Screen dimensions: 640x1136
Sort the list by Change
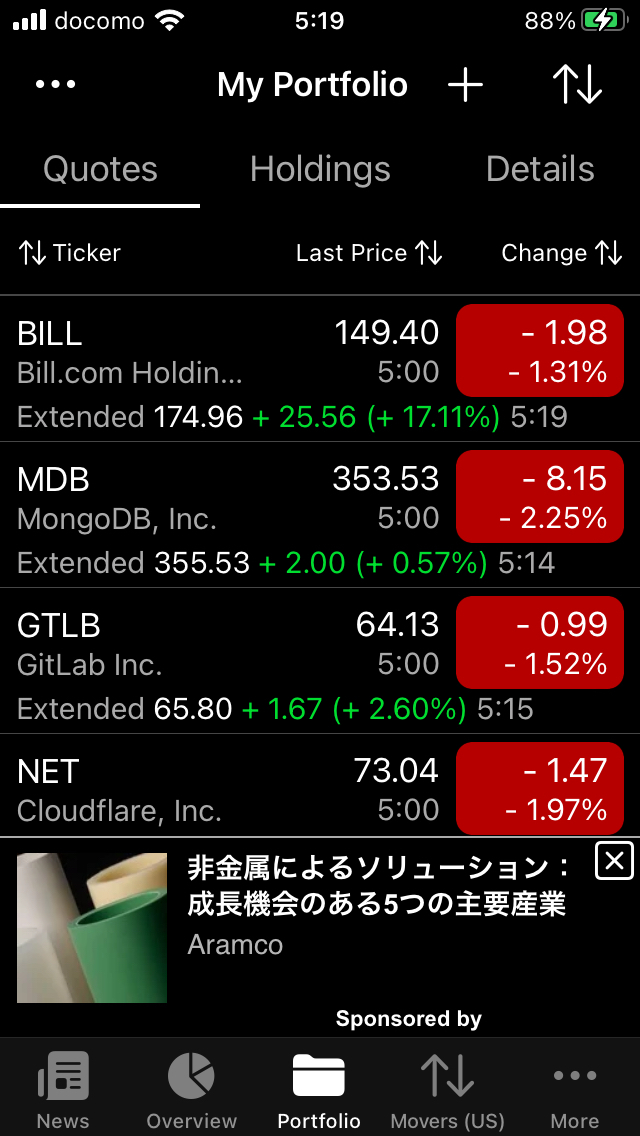pyautogui.click(x=561, y=253)
